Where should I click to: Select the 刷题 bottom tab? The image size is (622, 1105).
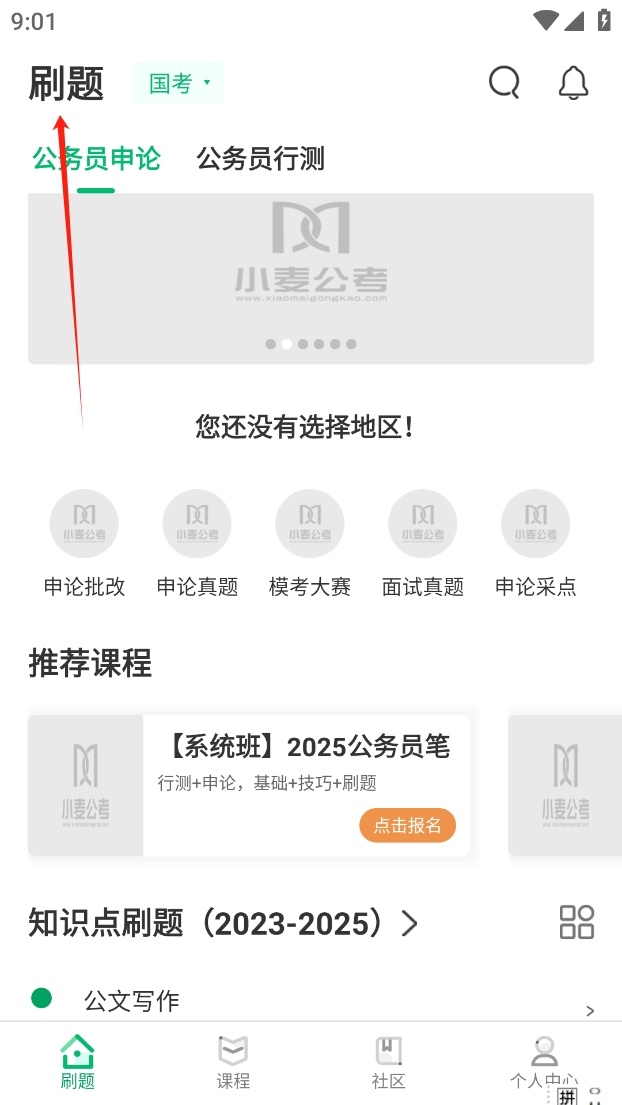coord(78,1062)
